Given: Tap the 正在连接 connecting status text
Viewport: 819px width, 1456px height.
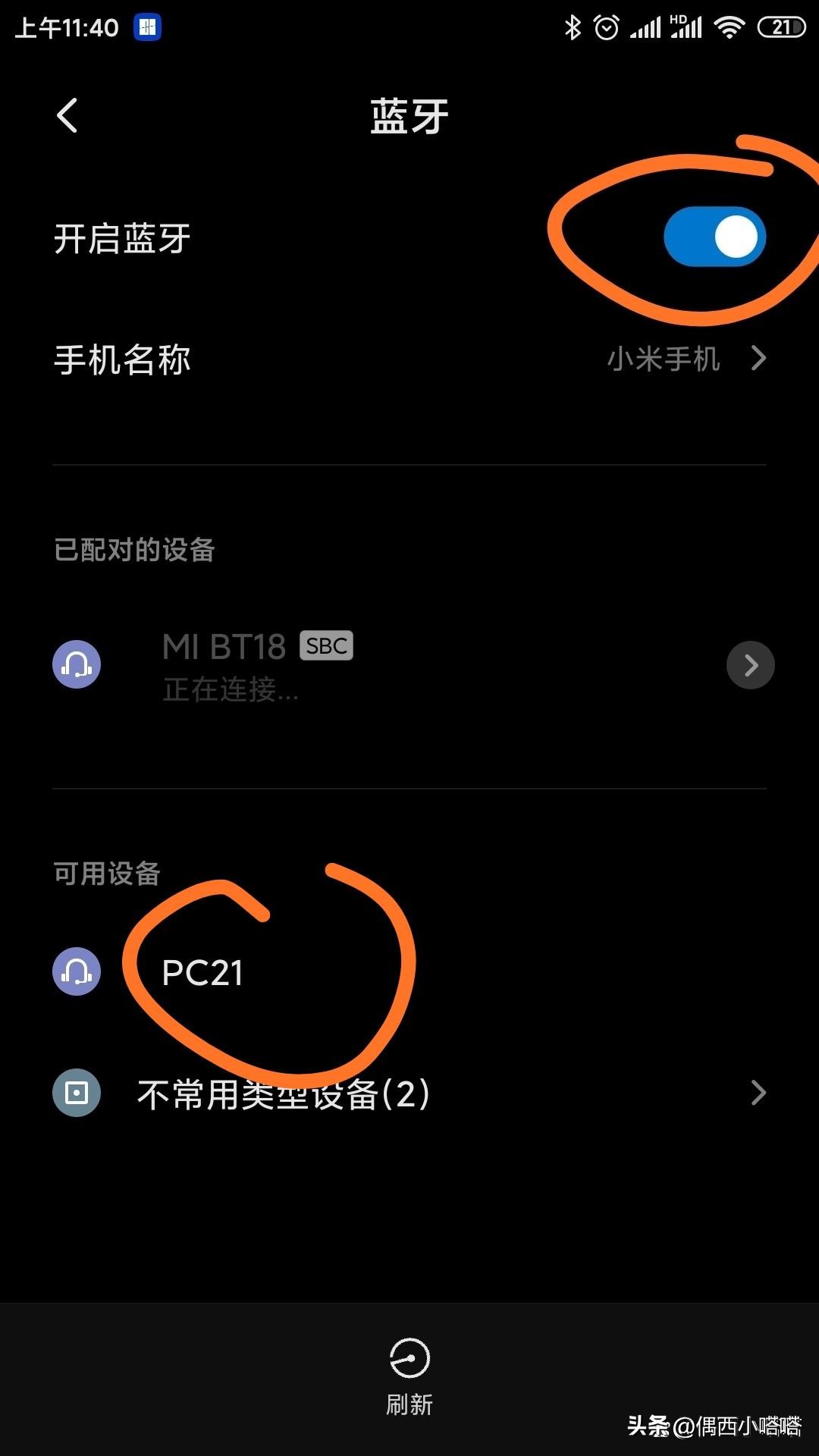Looking at the screenshot, I should [230, 692].
